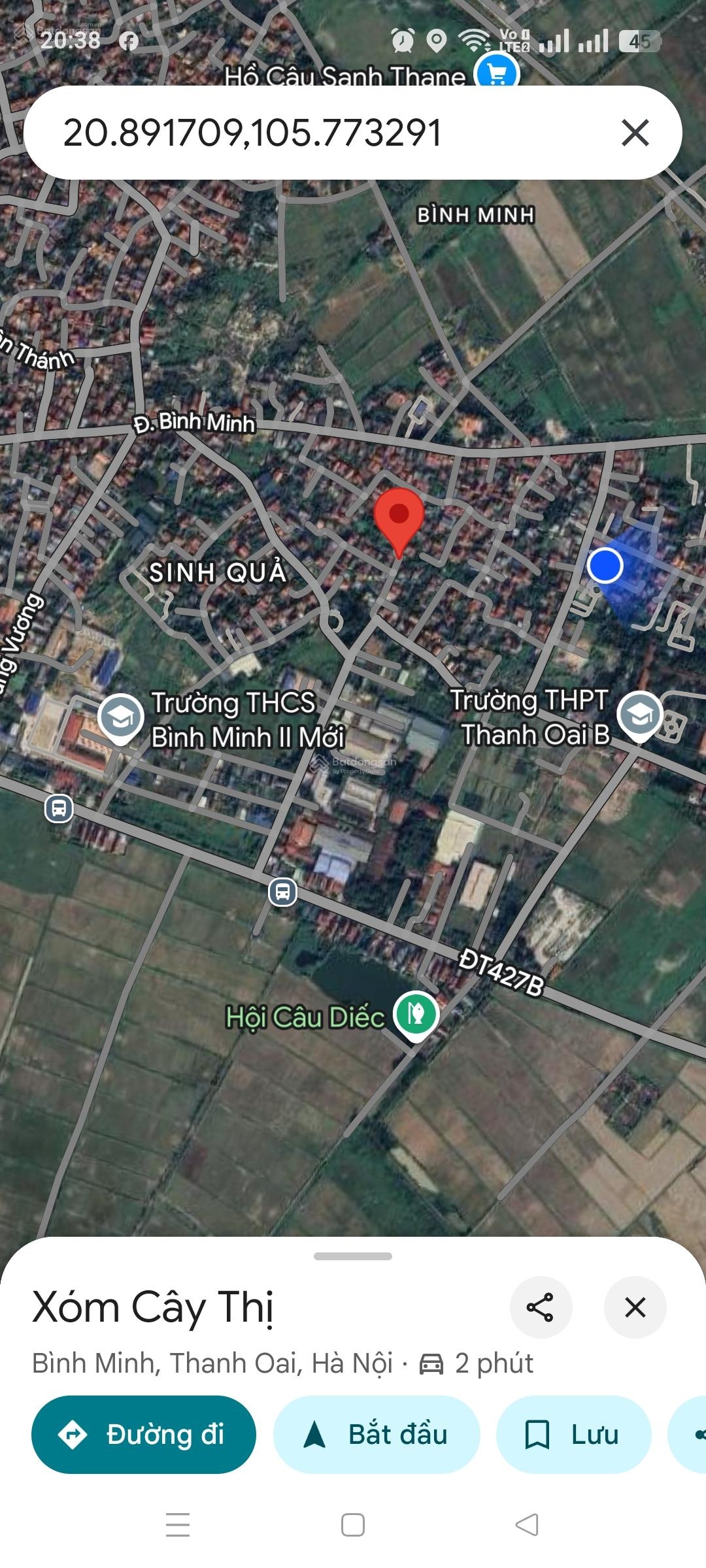The height and width of the screenshot is (1568, 706).
Task: Tap the coordinates search field
Action: point(314,133)
